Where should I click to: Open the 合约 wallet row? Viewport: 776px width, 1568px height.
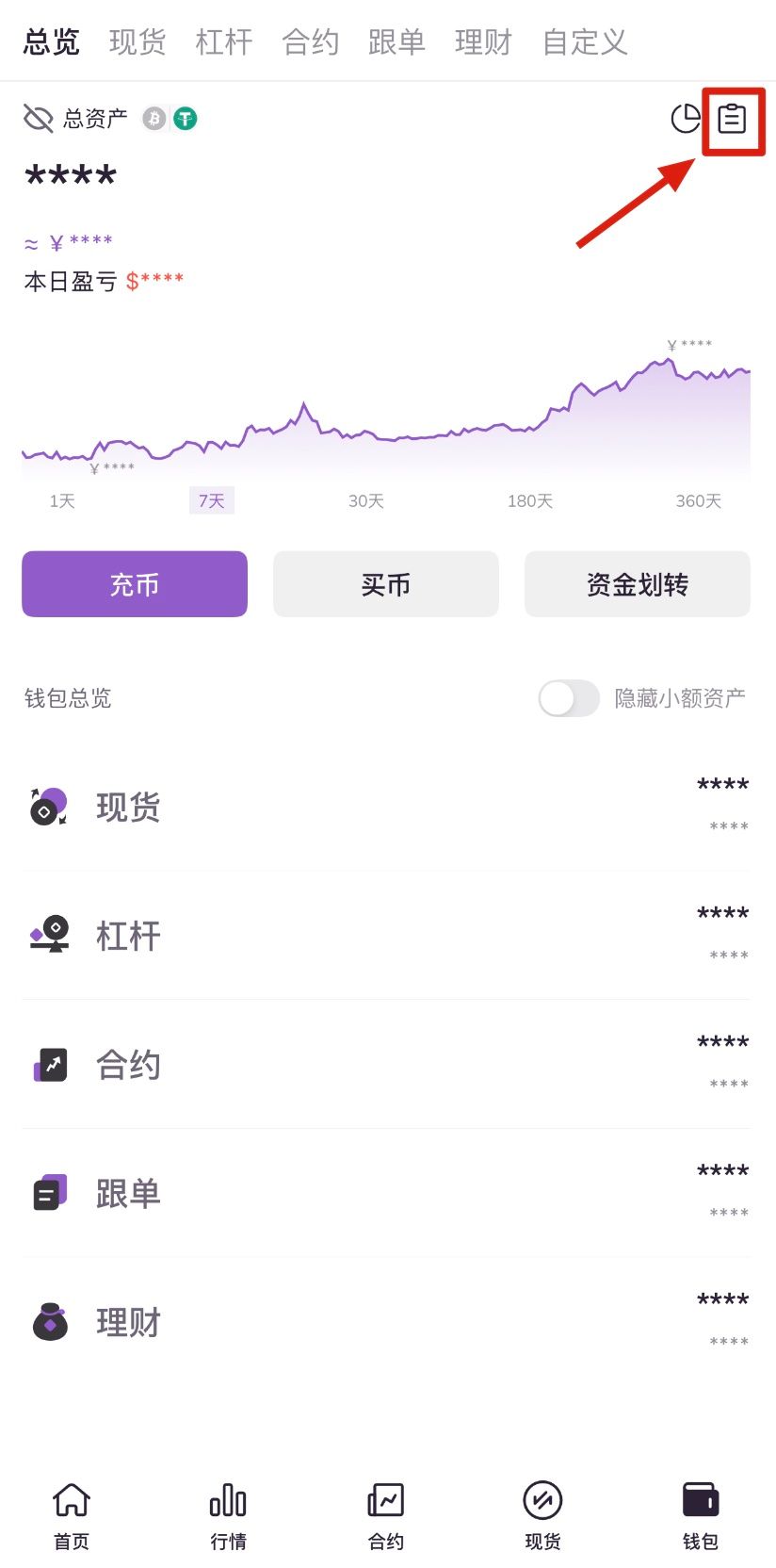386,1064
